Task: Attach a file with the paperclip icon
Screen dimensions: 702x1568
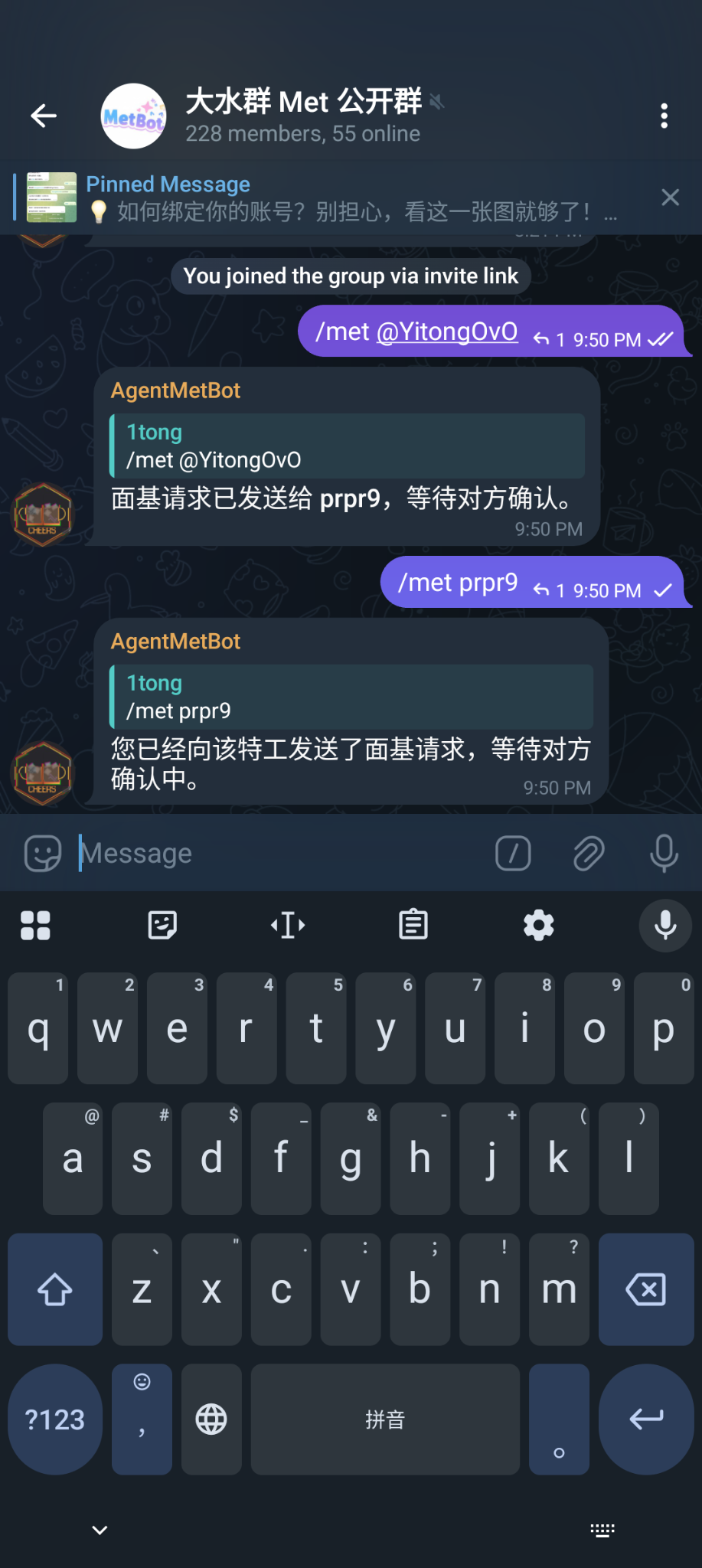Action: [x=588, y=852]
